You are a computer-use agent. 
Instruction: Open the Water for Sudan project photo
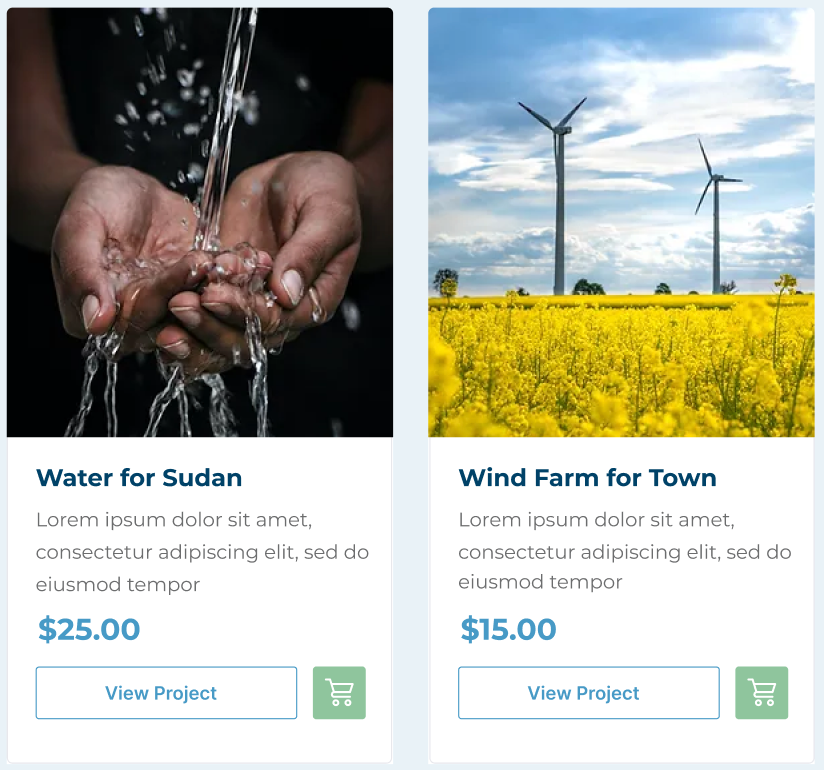(x=200, y=223)
